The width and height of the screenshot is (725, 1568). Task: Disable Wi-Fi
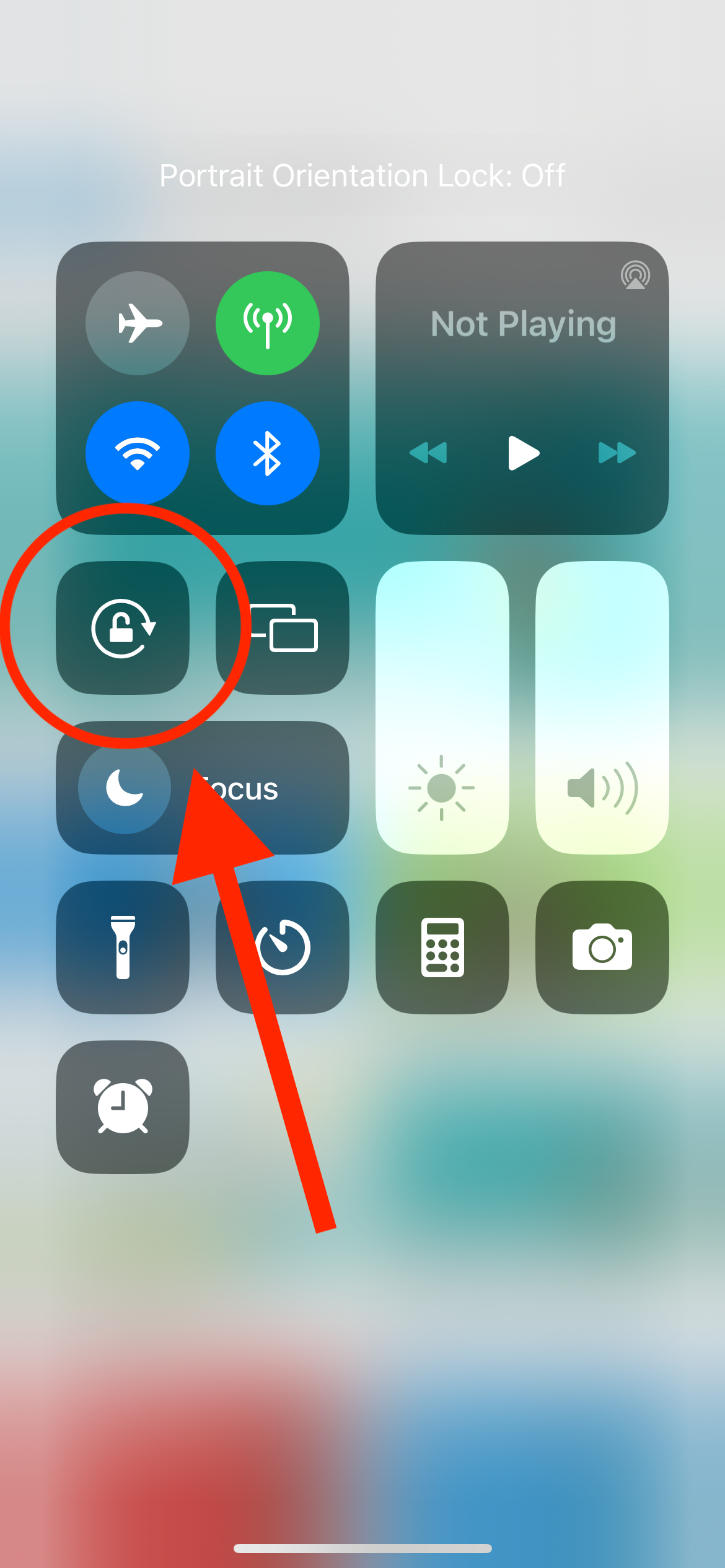tap(138, 453)
